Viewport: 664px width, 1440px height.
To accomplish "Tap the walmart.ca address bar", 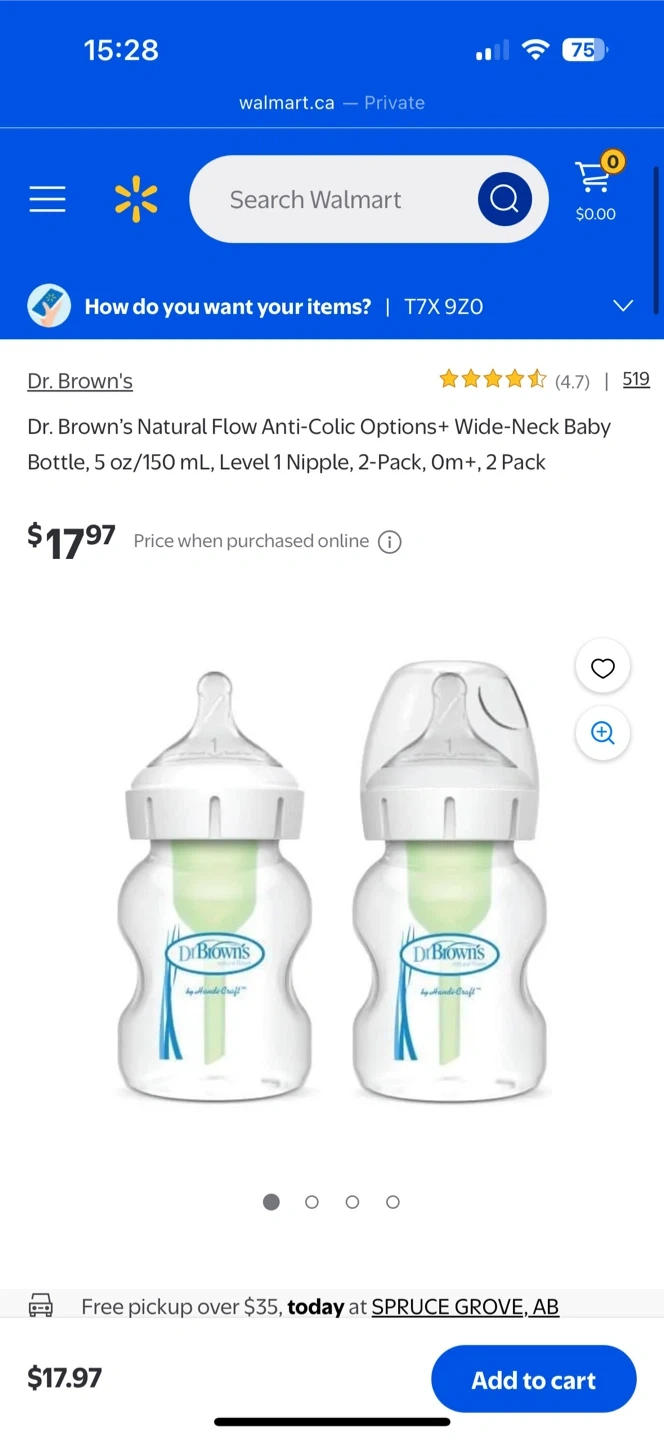I will pyautogui.click(x=331, y=102).
